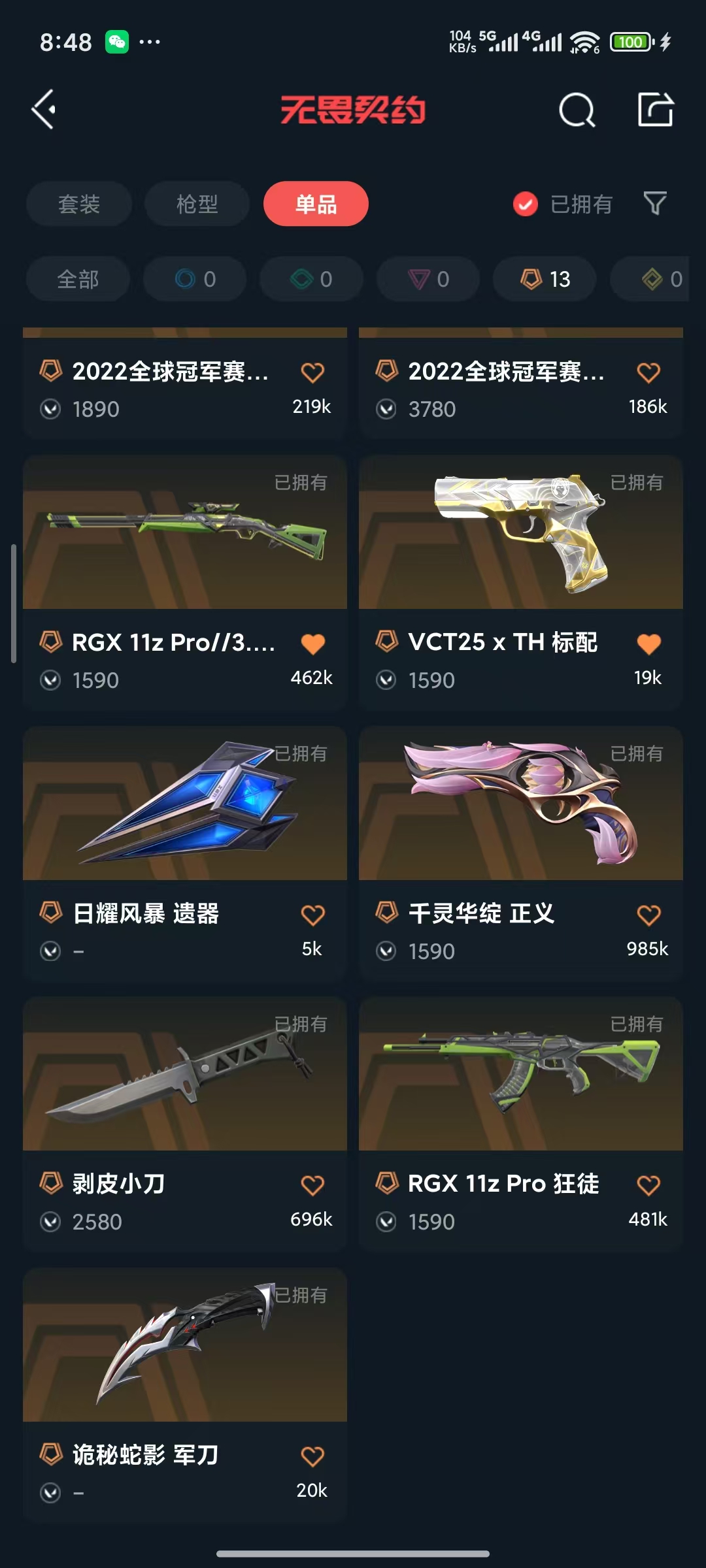Go back using the top-left arrow

[x=44, y=109]
